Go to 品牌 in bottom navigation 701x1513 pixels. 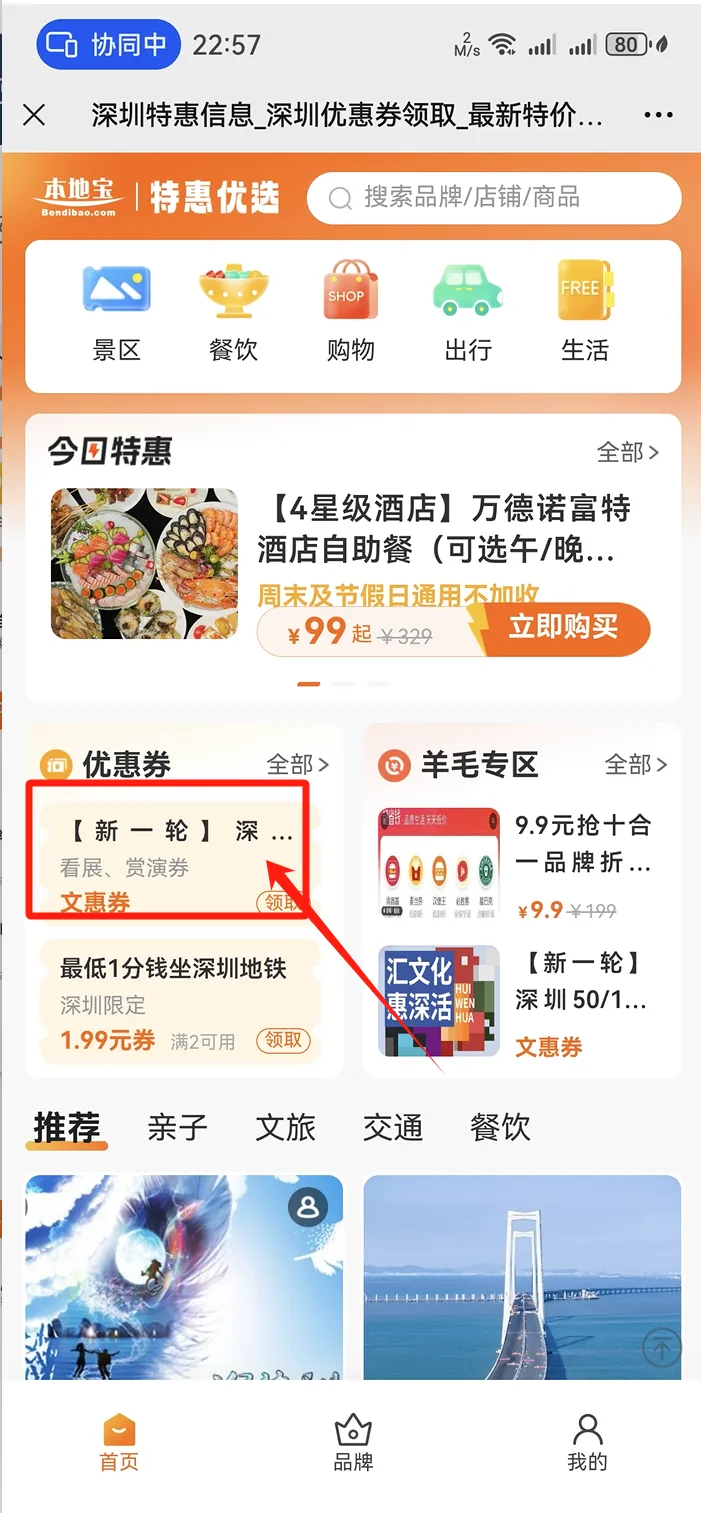352,1443
